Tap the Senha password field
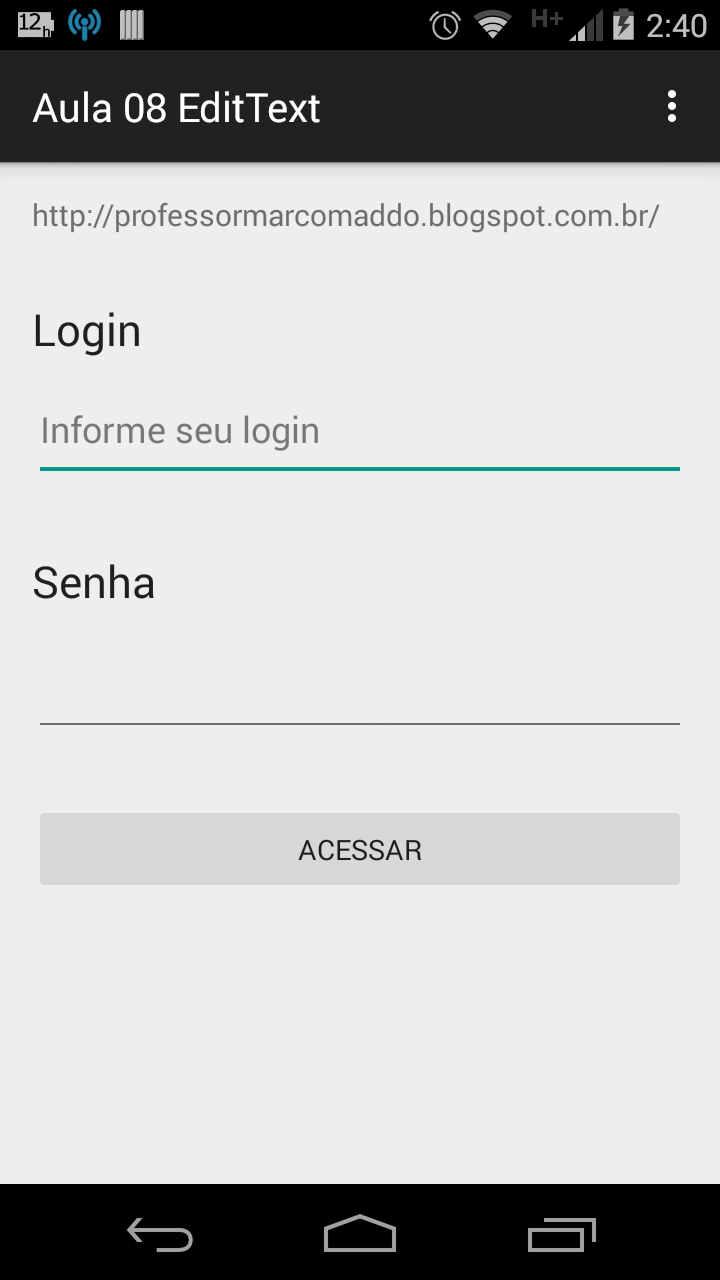720x1280 pixels. (360, 688)
